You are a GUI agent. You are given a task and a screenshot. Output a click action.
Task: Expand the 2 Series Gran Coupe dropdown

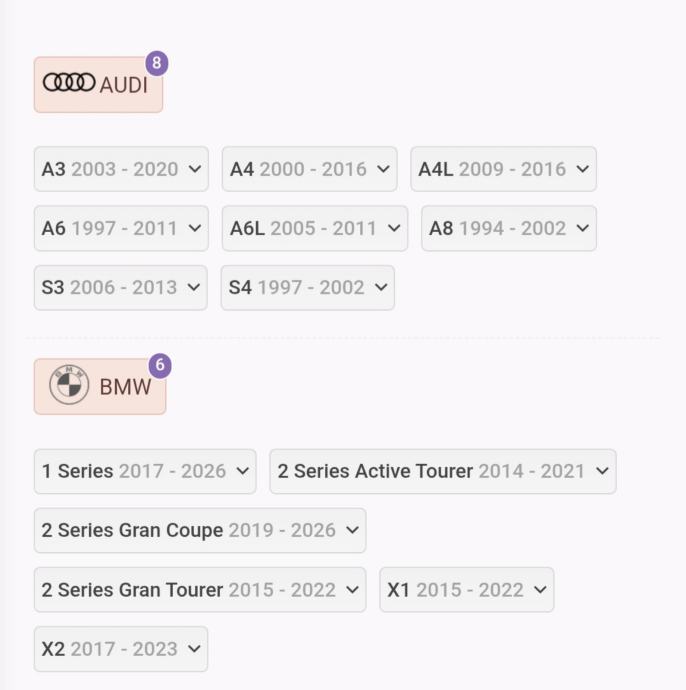coord(200,530)
